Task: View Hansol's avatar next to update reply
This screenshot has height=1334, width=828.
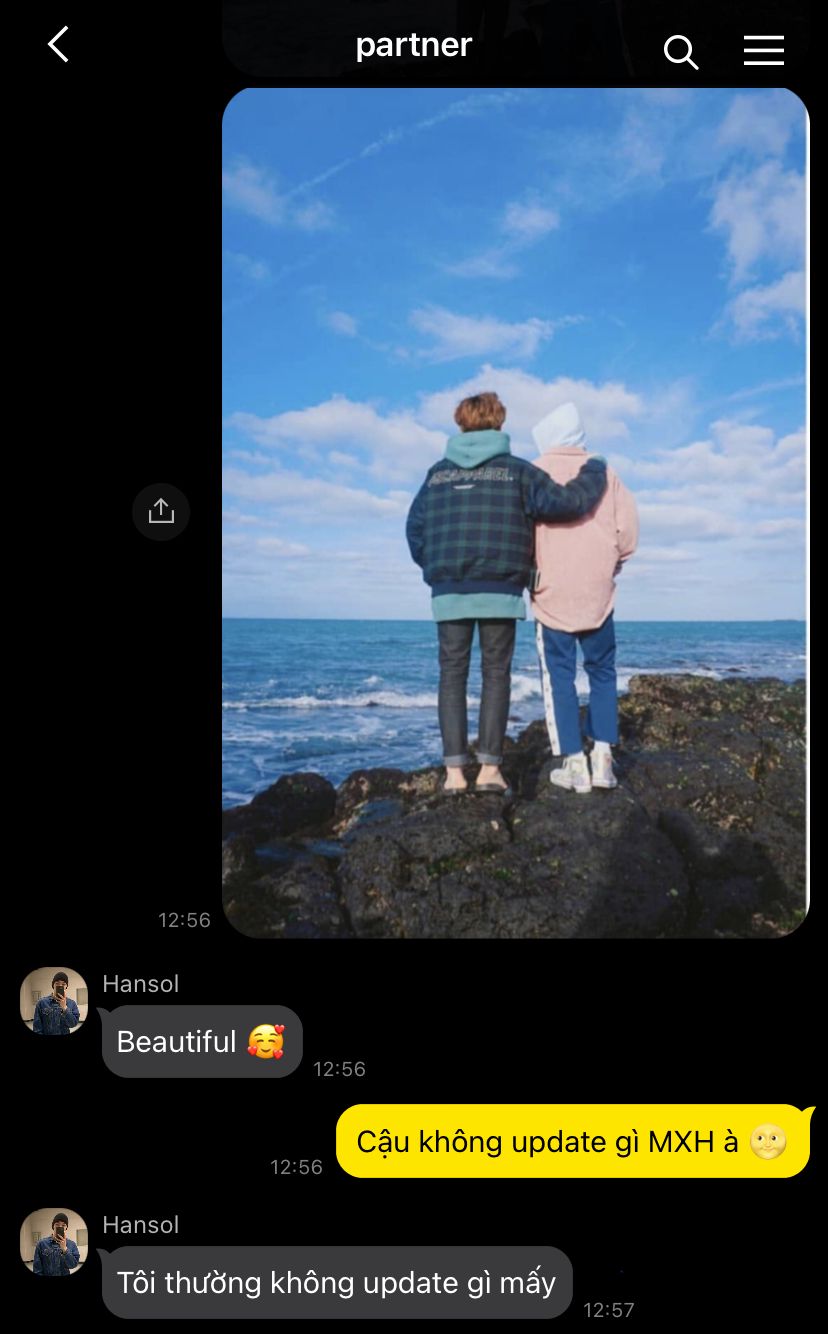Action: click(x=54, y=1242)
